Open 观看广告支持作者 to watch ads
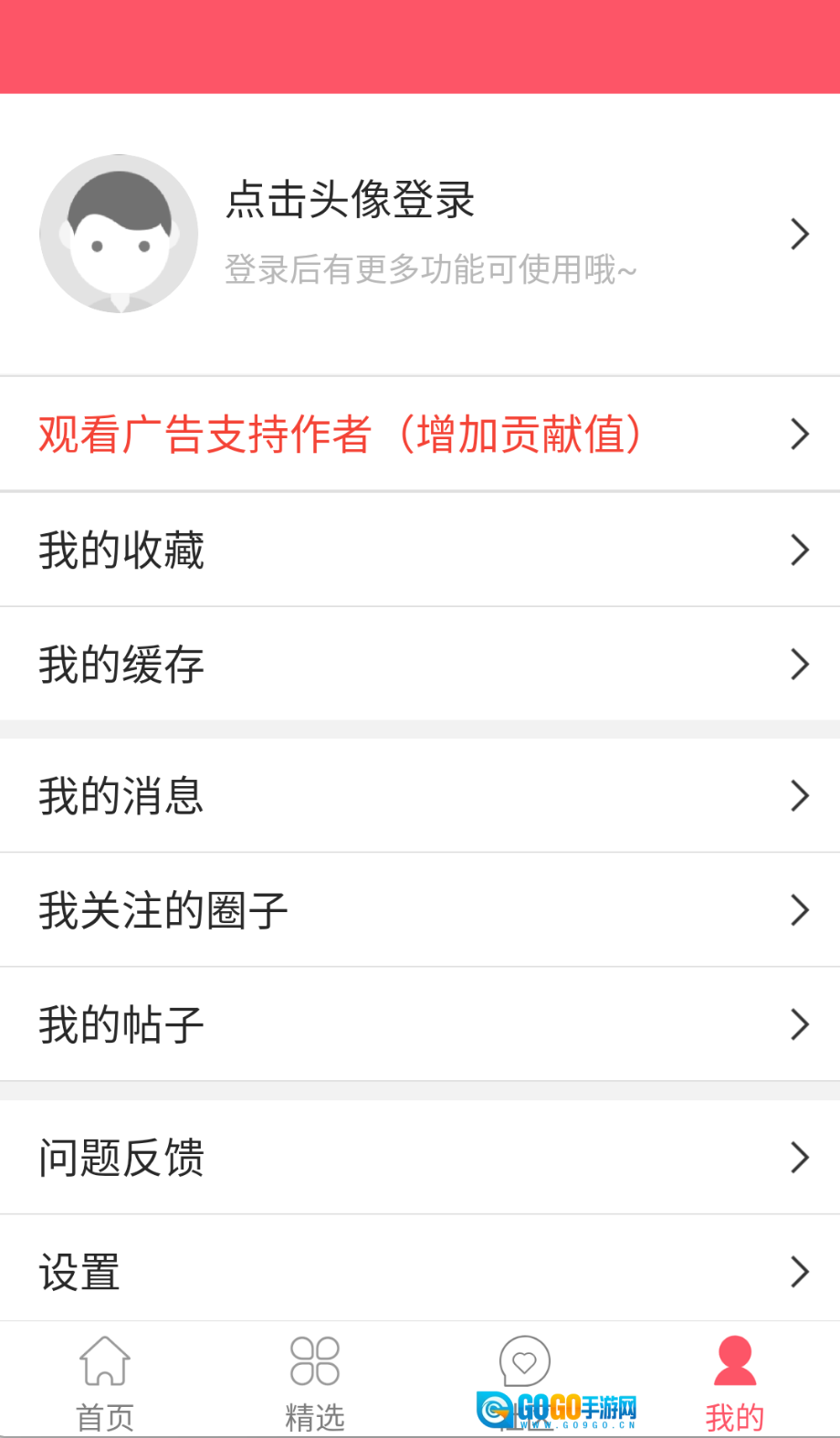 (420, 435)
